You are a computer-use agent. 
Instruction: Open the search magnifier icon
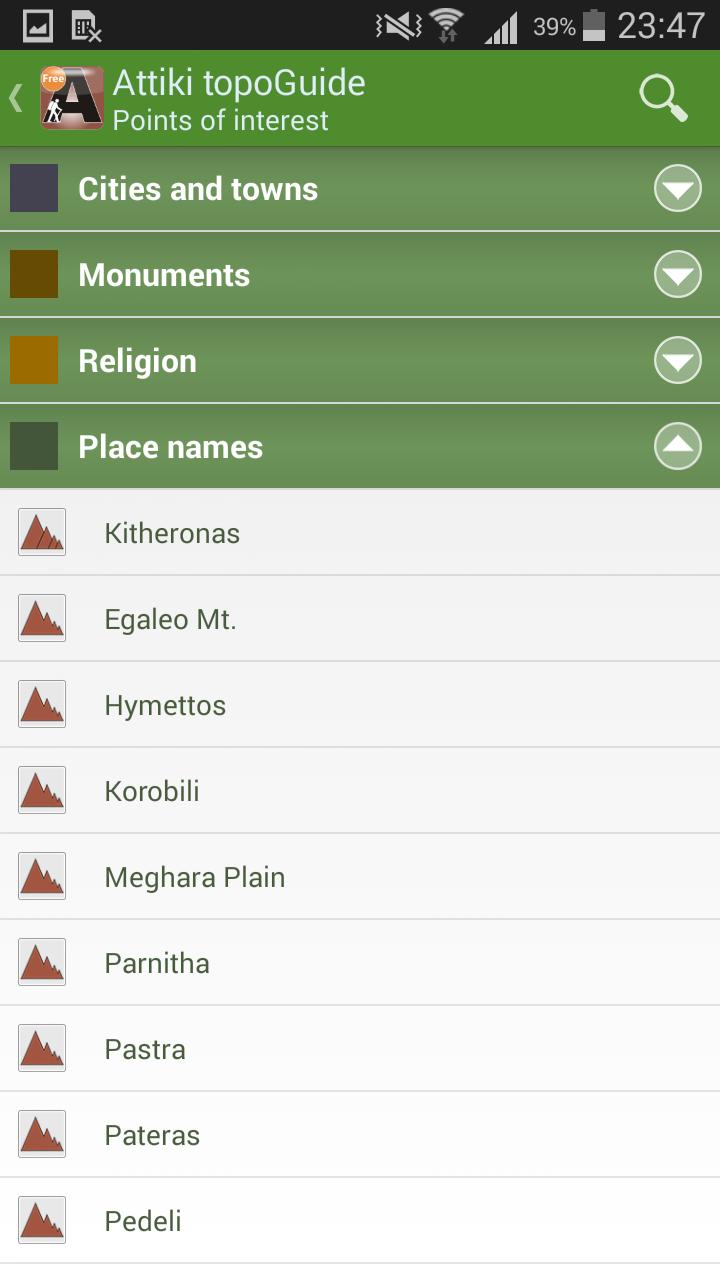(x=663, y=98)
